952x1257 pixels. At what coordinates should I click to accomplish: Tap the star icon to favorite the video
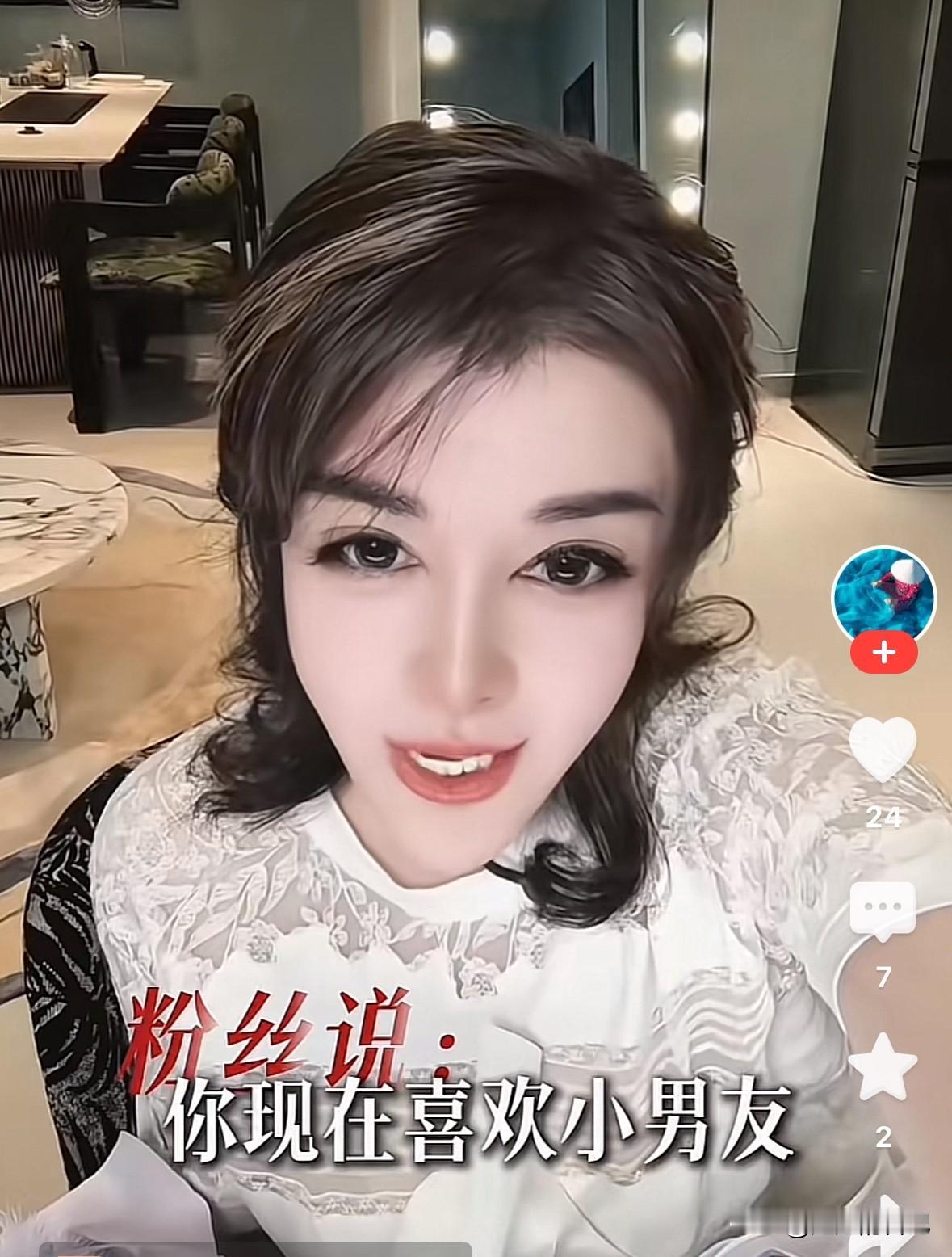pos(885,1066)
